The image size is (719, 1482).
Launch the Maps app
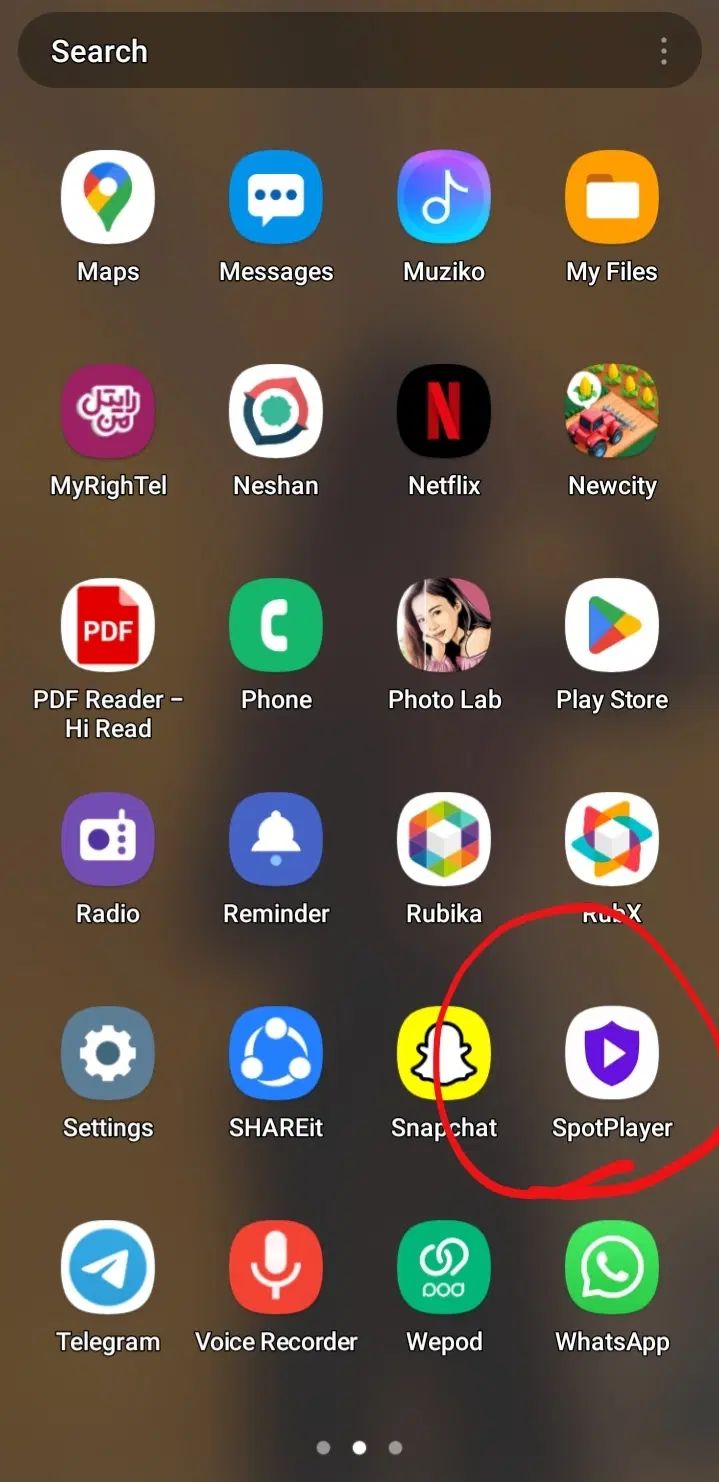coord(108,198)
